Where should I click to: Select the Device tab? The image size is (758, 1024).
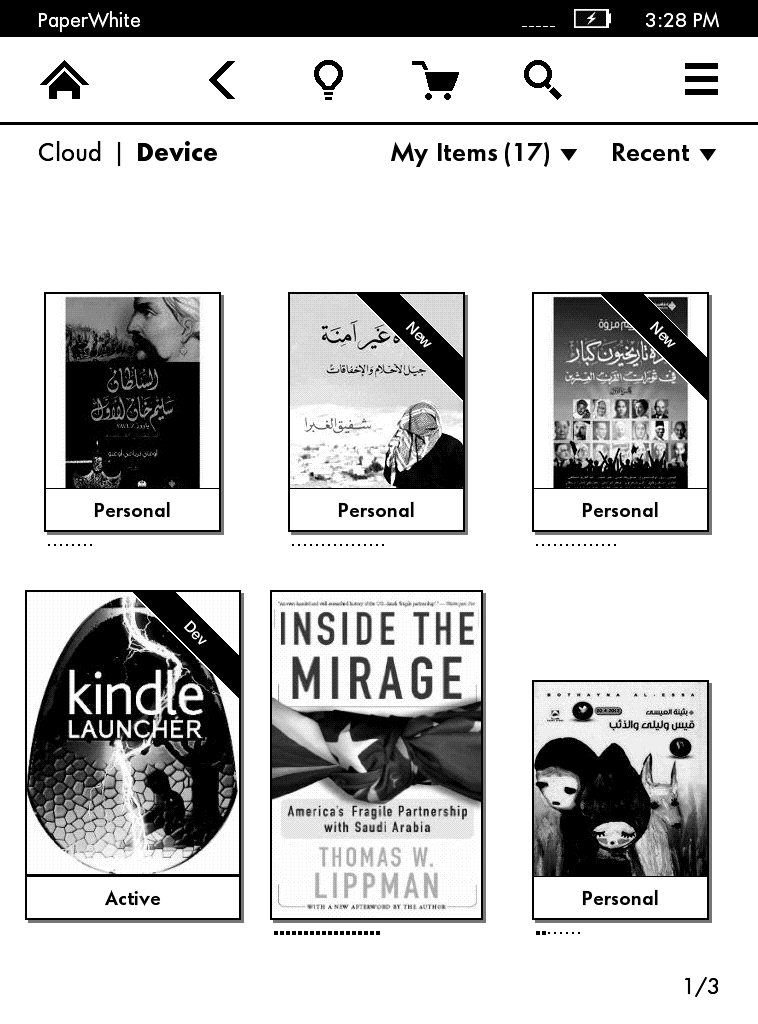tap(177, 153)
